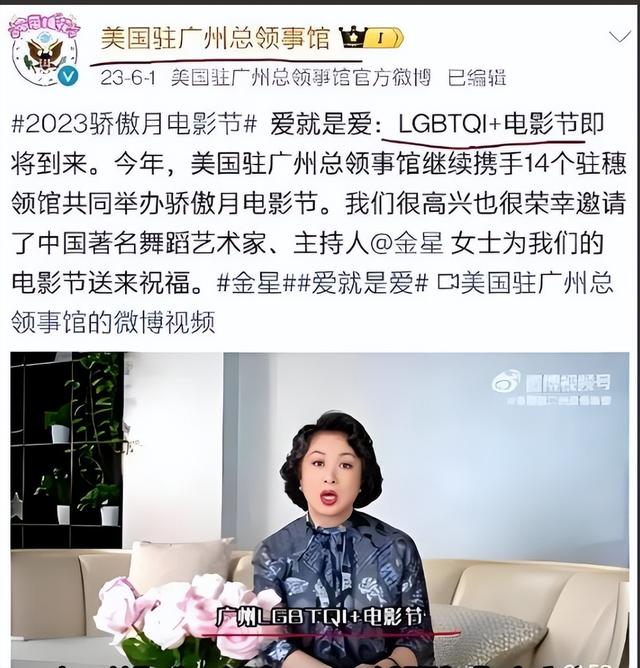Play the LGBTQI+ film festival video
640x668 pixels.
click(320, 510)
